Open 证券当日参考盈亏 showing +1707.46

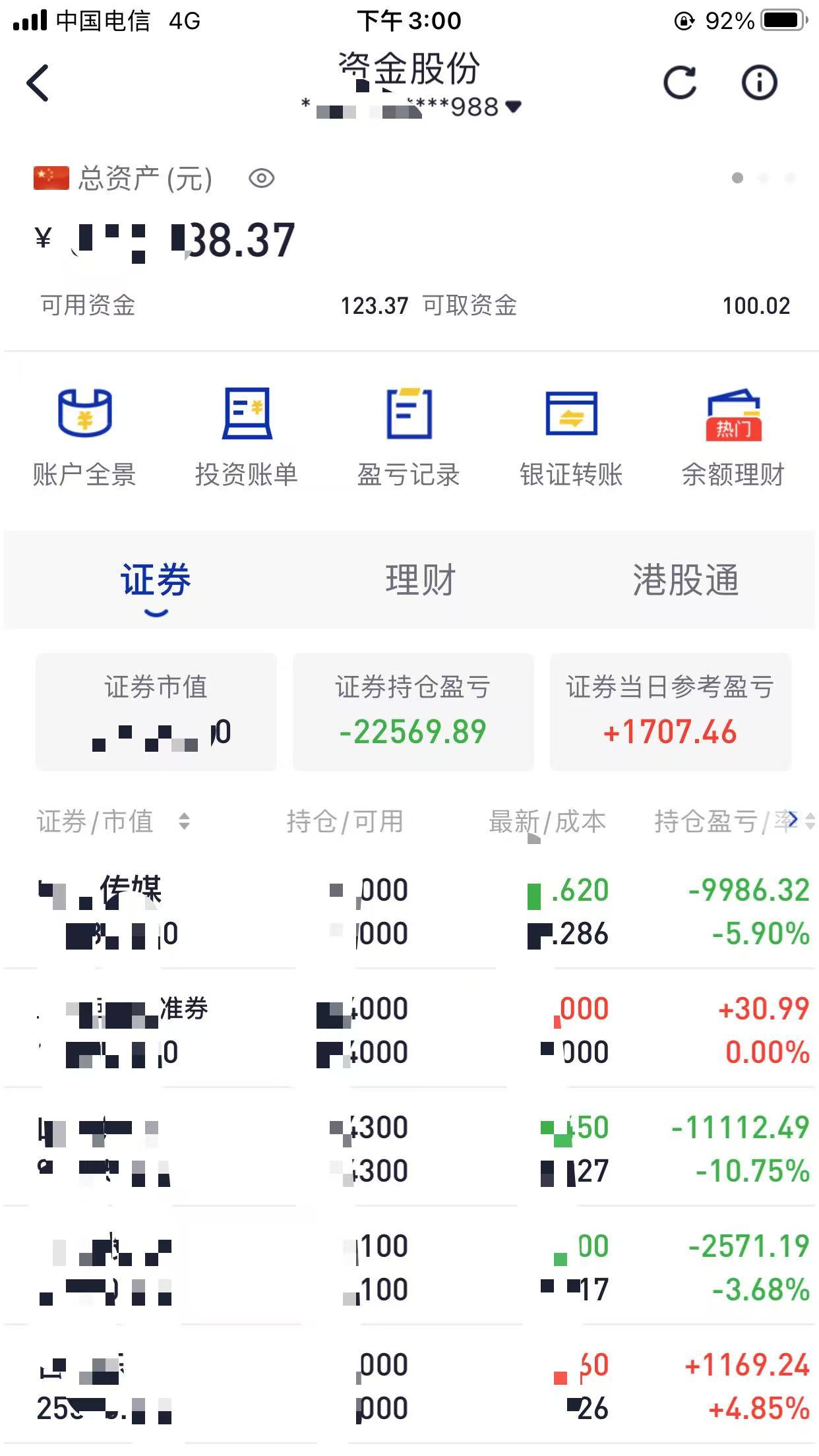[x=670, y=713]
